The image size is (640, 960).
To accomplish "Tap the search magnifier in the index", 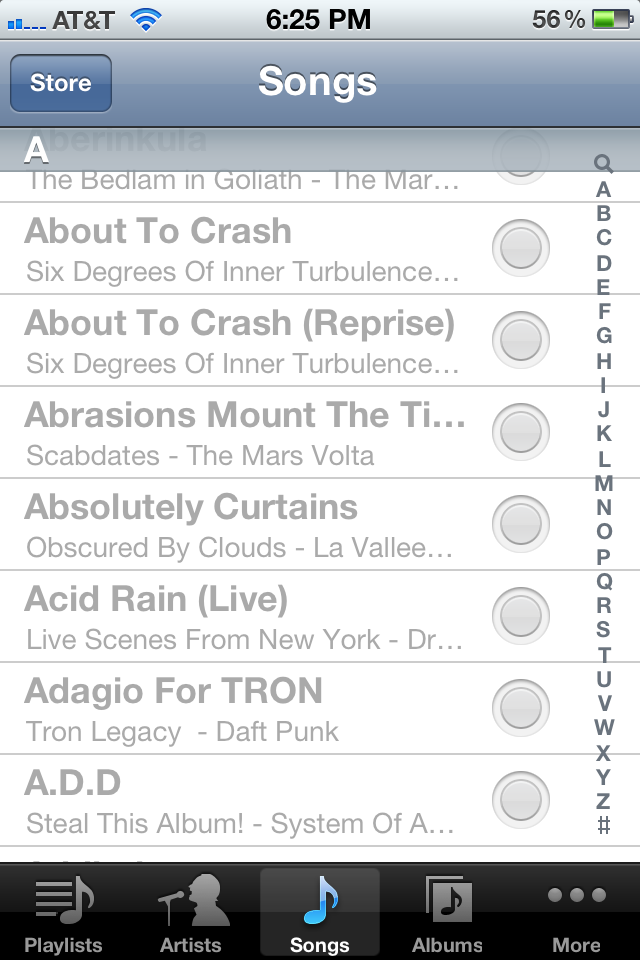I will [x=603, y=164].
